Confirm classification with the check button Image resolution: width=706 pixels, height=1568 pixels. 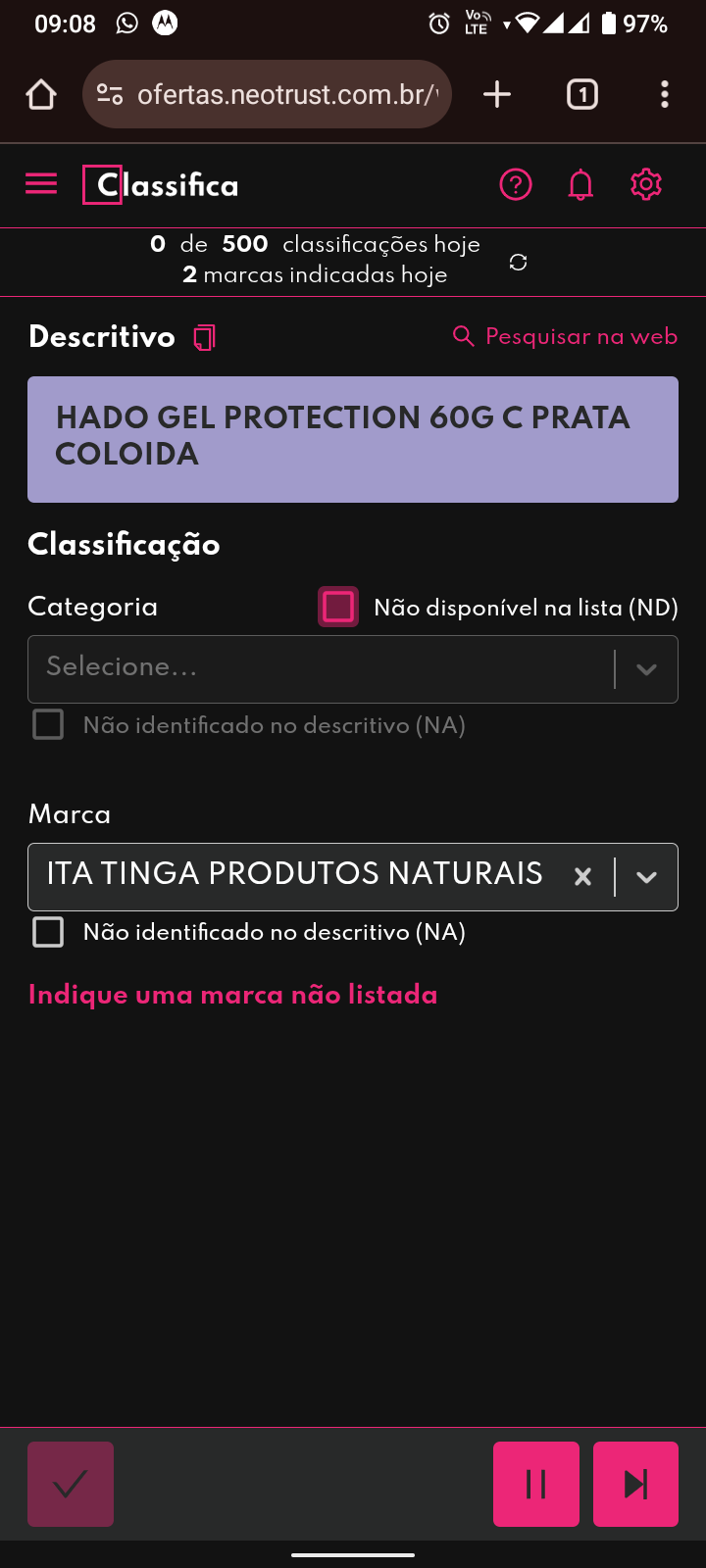point(71,1484)
